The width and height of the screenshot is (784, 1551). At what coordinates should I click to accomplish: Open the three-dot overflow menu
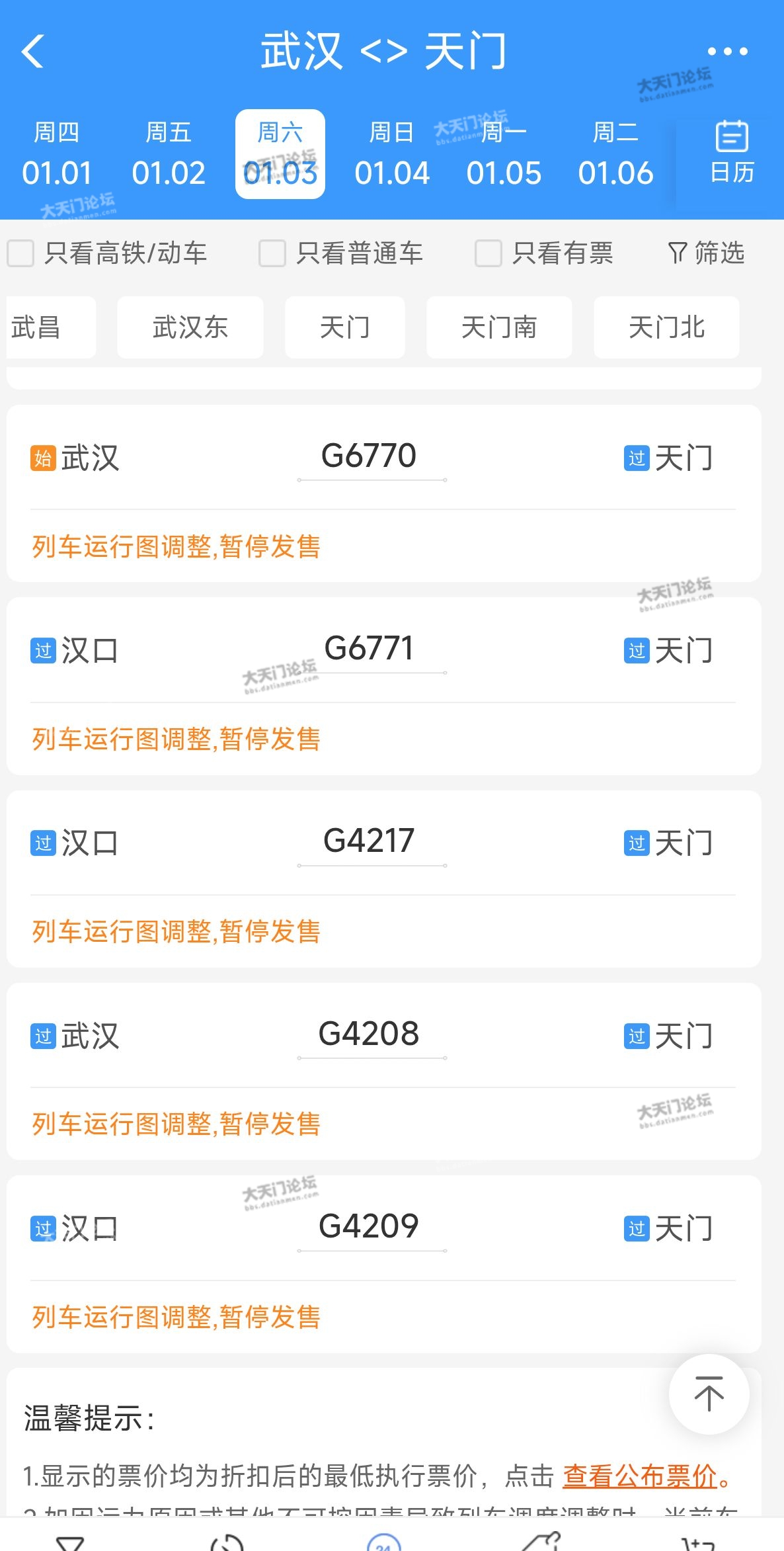tap(727, 52)
